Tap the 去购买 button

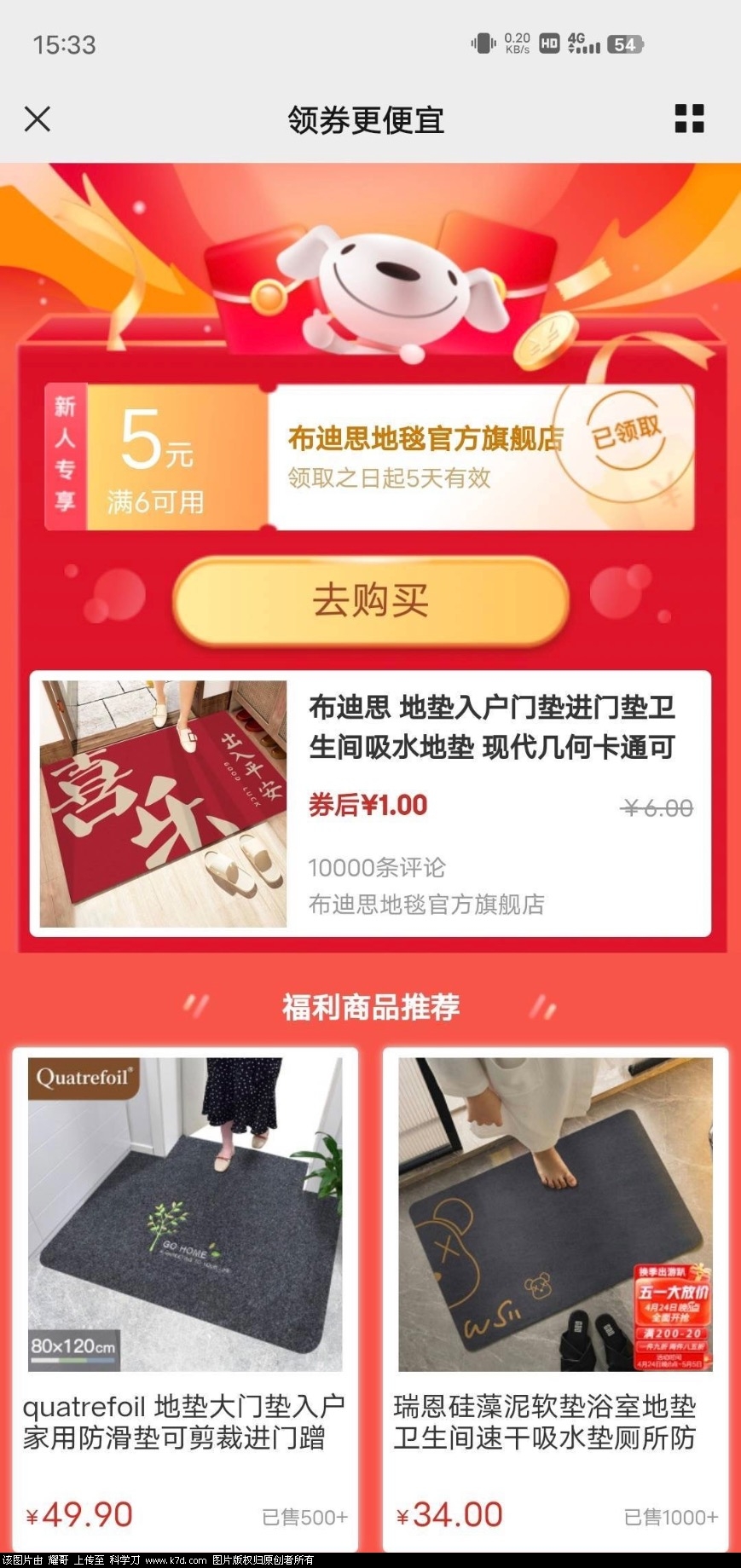click(x=370, y=601)
